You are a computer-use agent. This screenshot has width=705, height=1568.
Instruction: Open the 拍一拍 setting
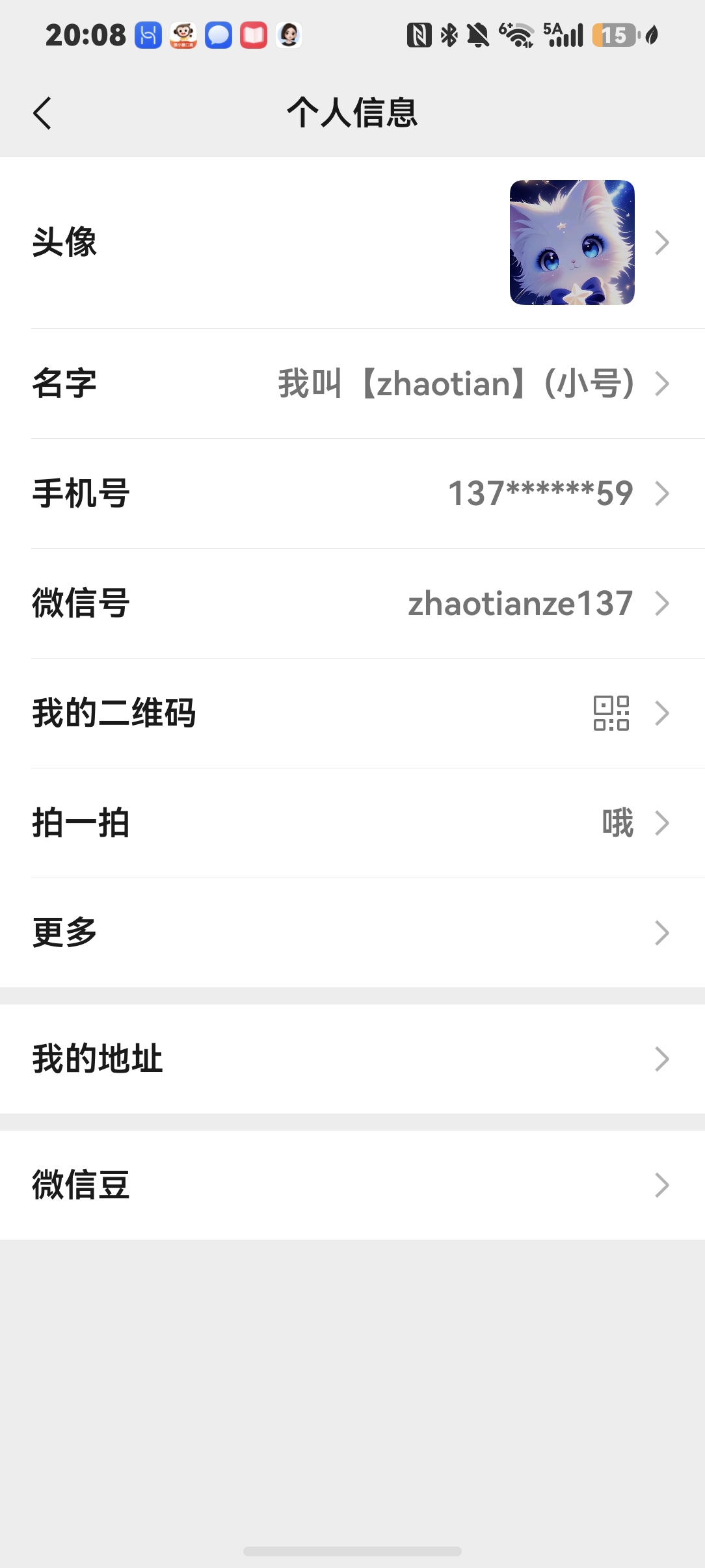[x=352, y=823]
